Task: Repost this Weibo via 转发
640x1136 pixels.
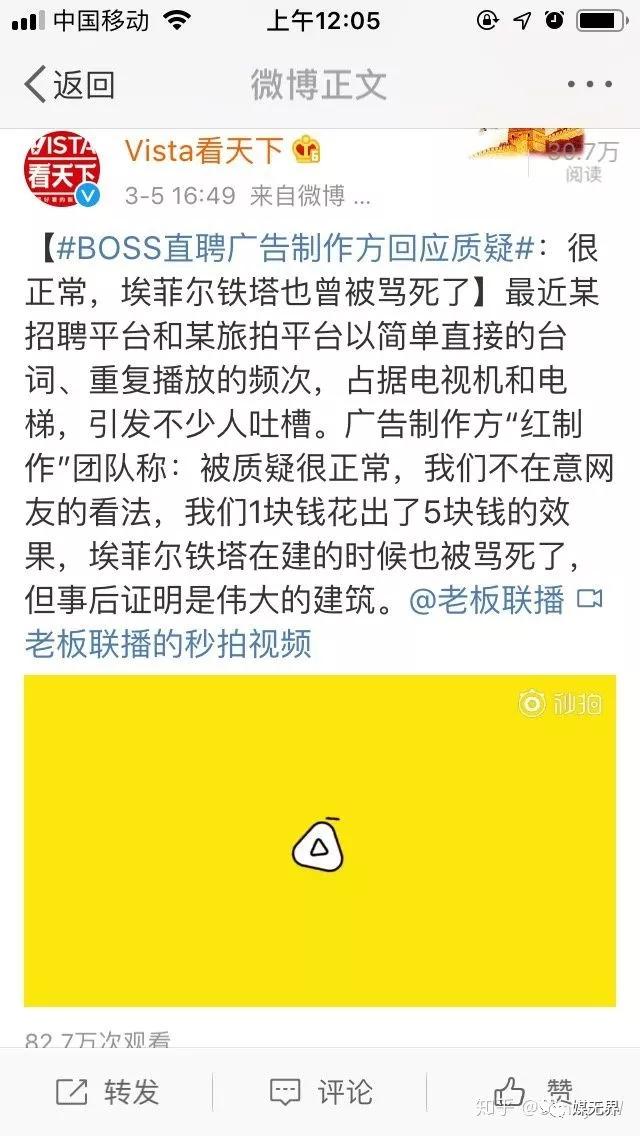Action: pos(108,1092)
